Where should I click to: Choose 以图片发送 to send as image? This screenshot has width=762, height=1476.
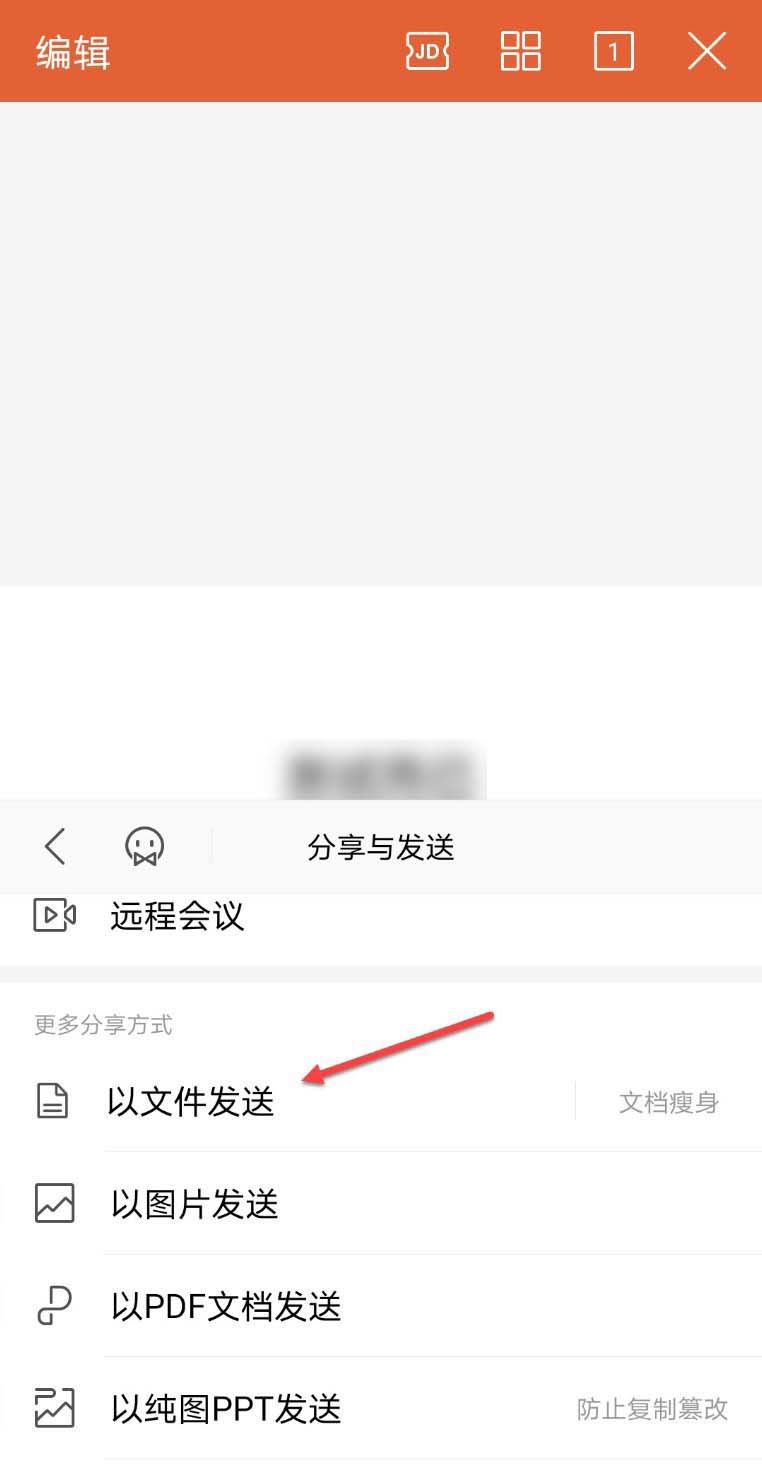(x=194, y=1204)
